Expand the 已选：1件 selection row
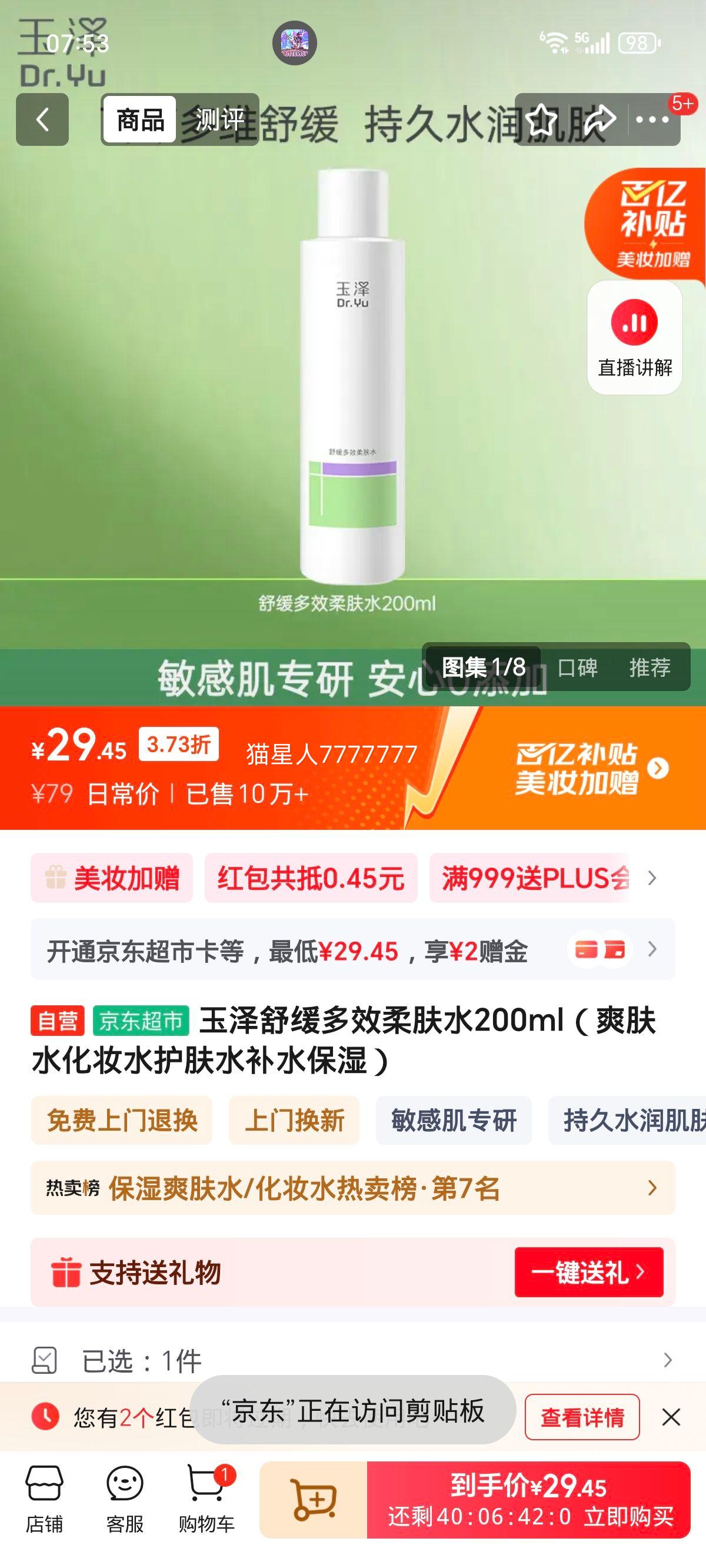This screenshot has width=706, height=1568. [353, 1361]
